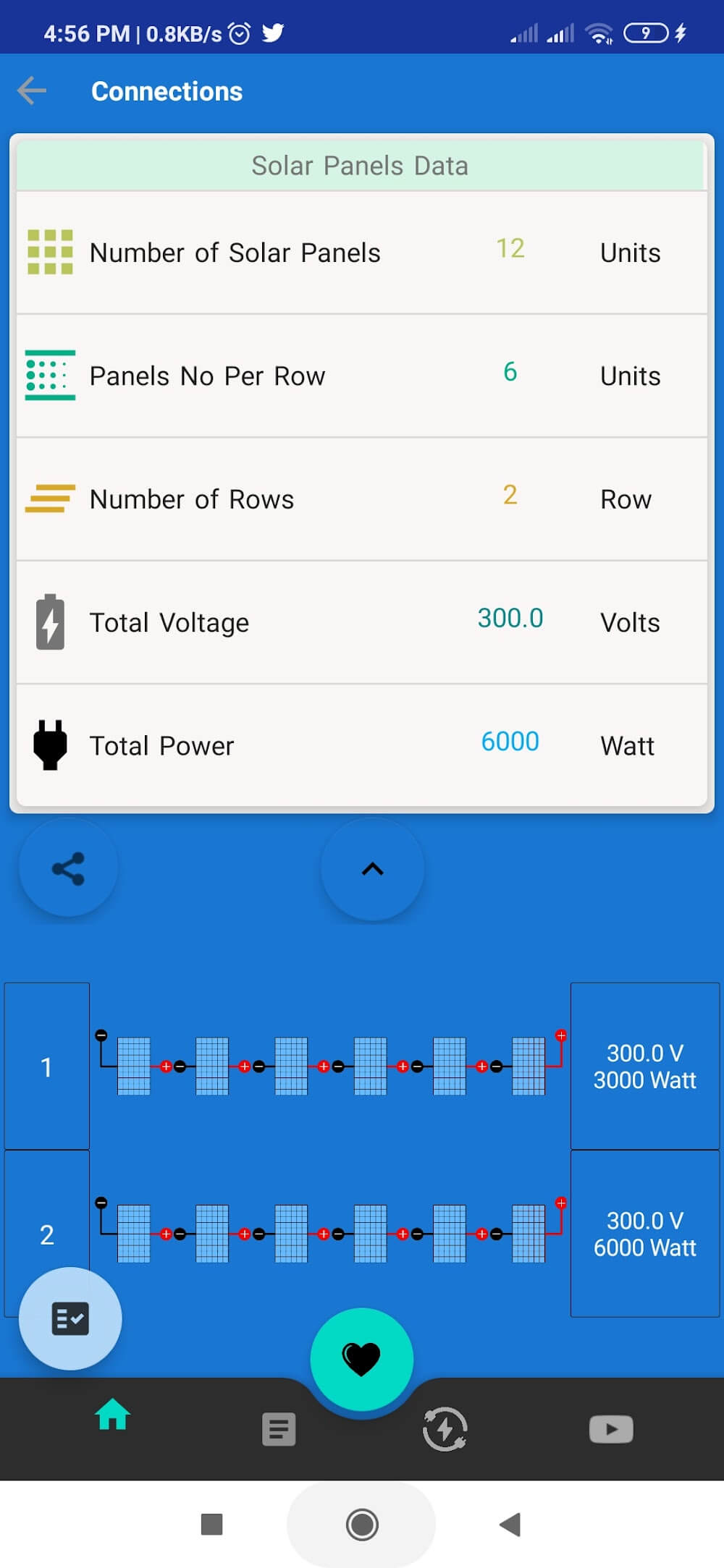Go back from the Connections screen
The width and height of the screenshot is (724, 1568).
pos(32,91)
